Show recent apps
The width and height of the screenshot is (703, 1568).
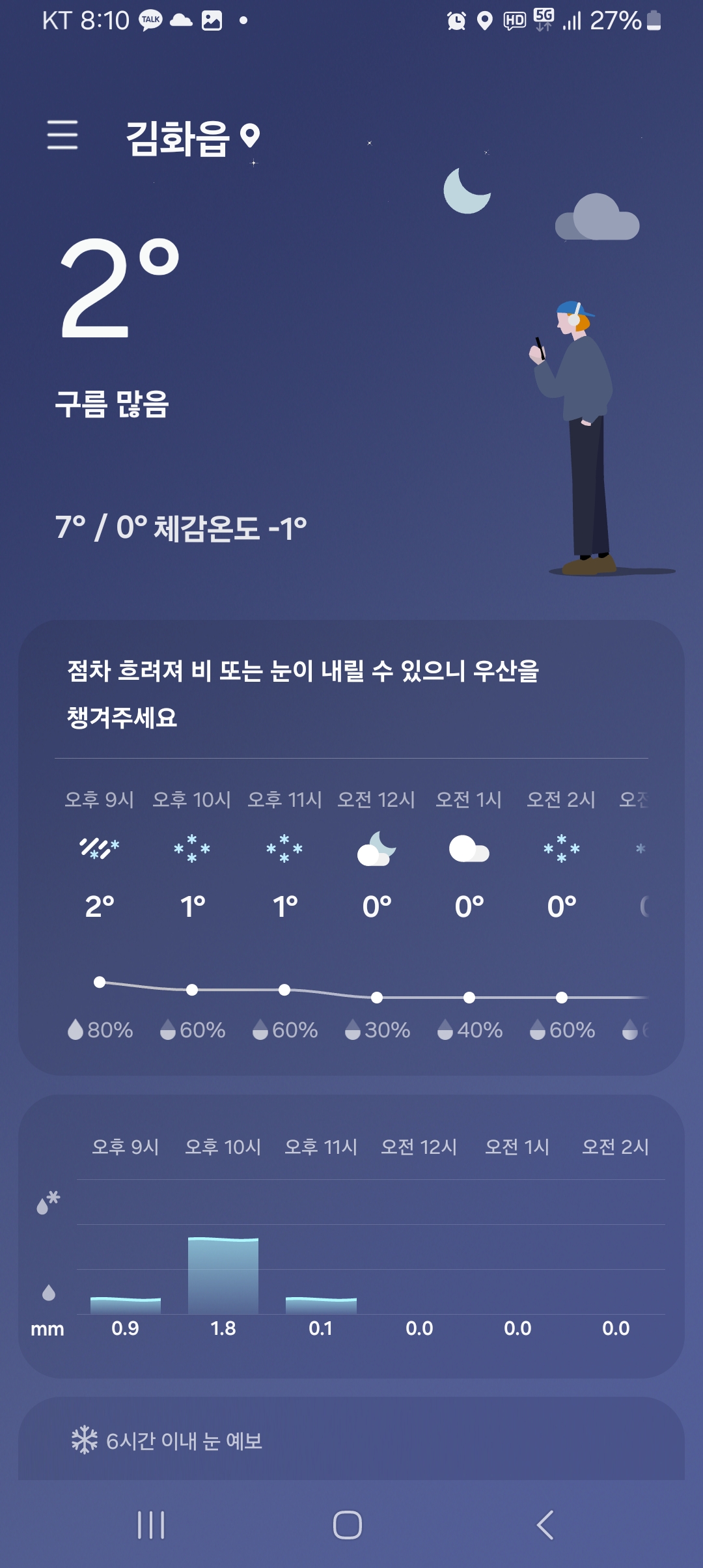(x=151, y=1525)
